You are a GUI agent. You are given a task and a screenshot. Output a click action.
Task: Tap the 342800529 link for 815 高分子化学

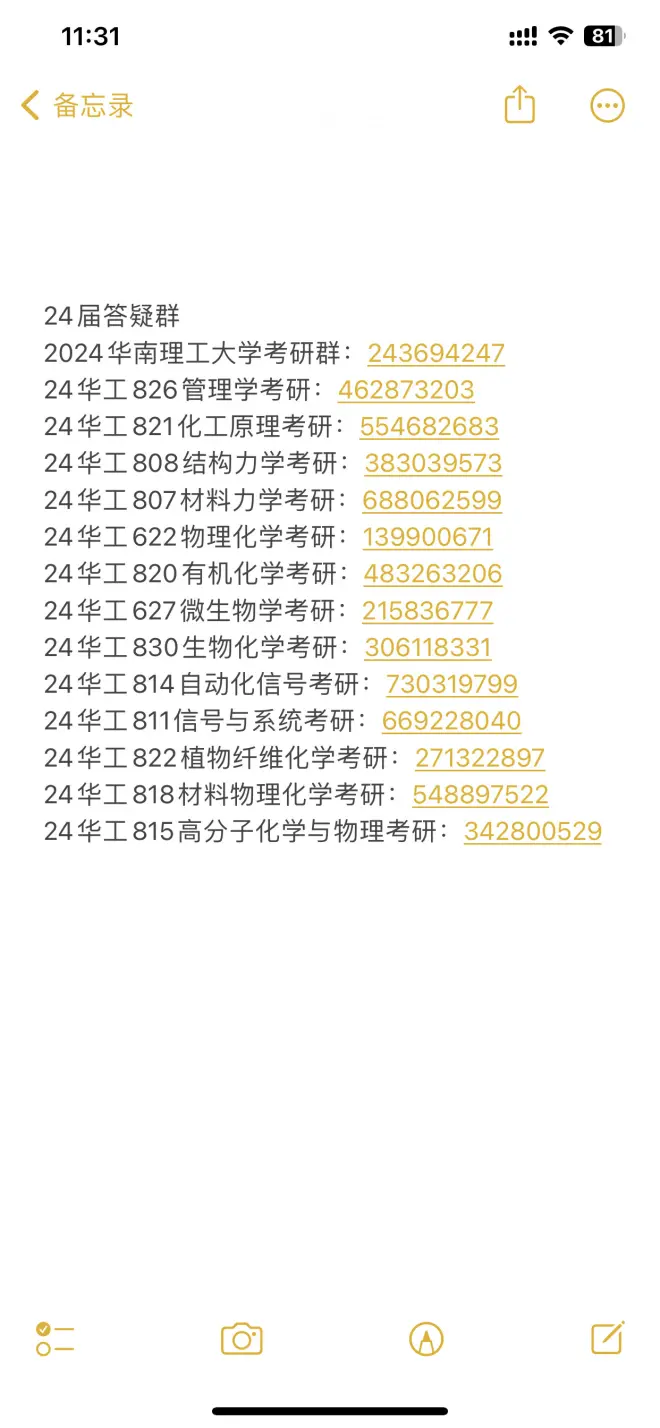532,831
